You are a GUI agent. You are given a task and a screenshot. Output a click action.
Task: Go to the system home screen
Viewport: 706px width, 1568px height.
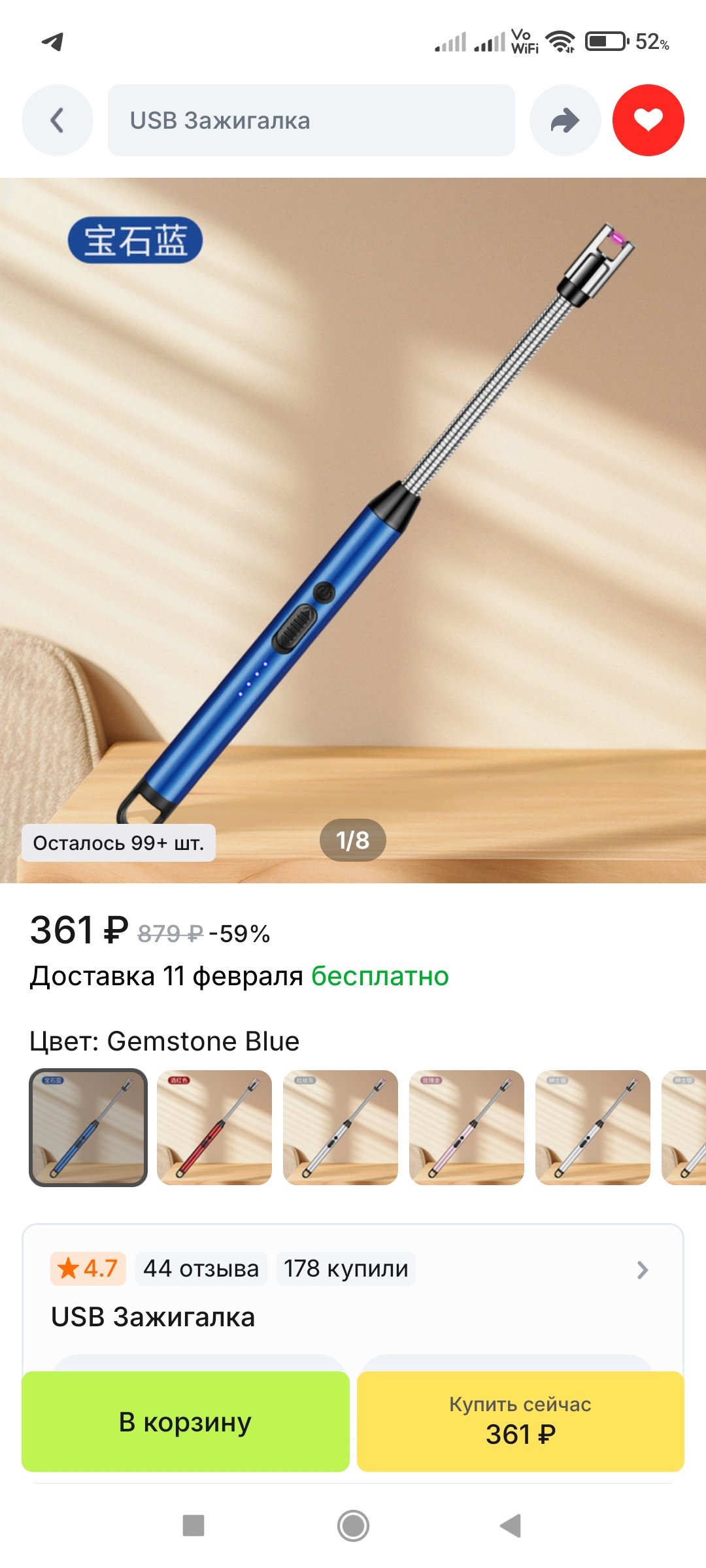(x=353, y=1526)
